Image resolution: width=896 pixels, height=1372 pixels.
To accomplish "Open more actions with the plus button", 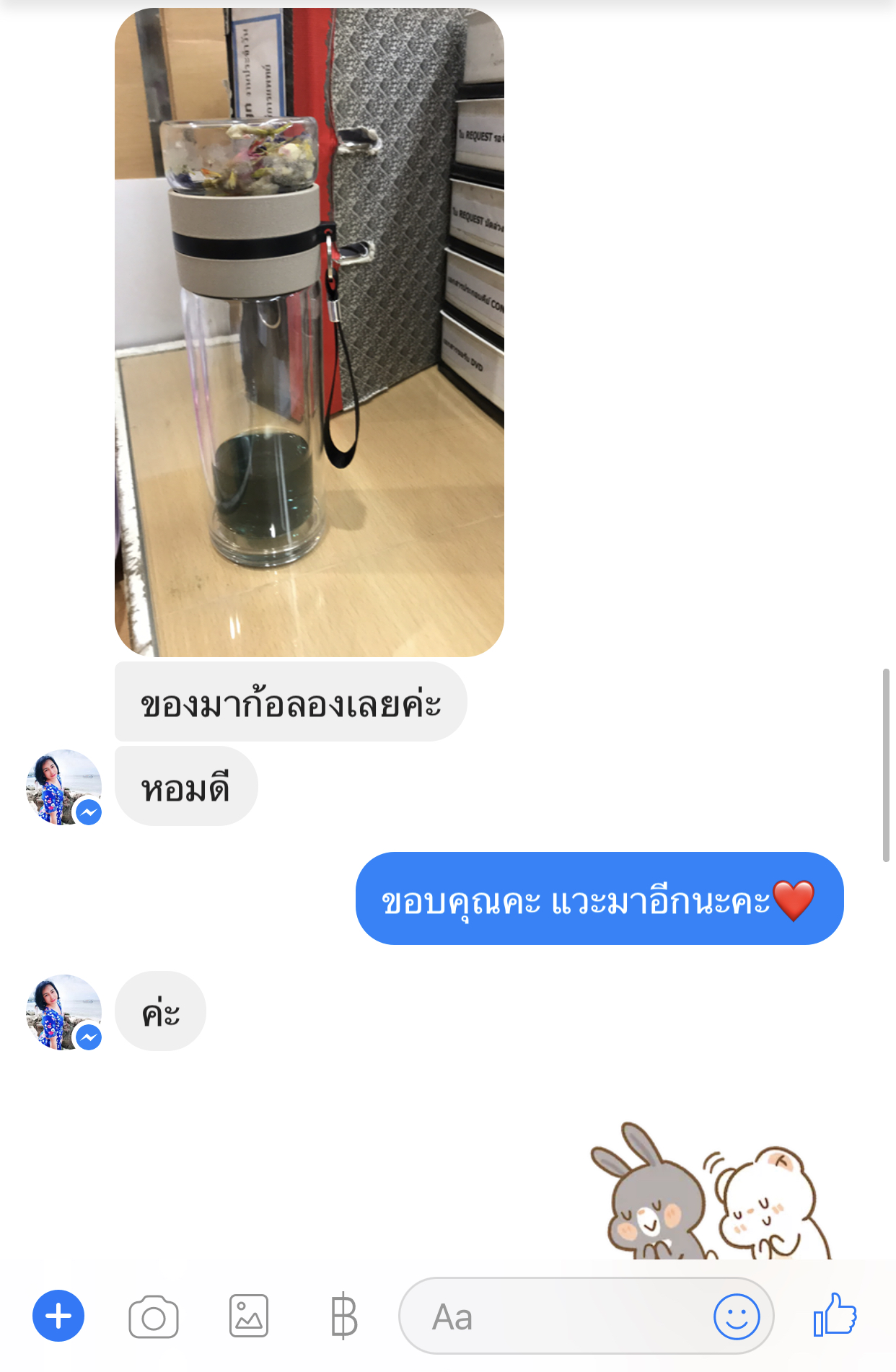I will point(58,1315).
